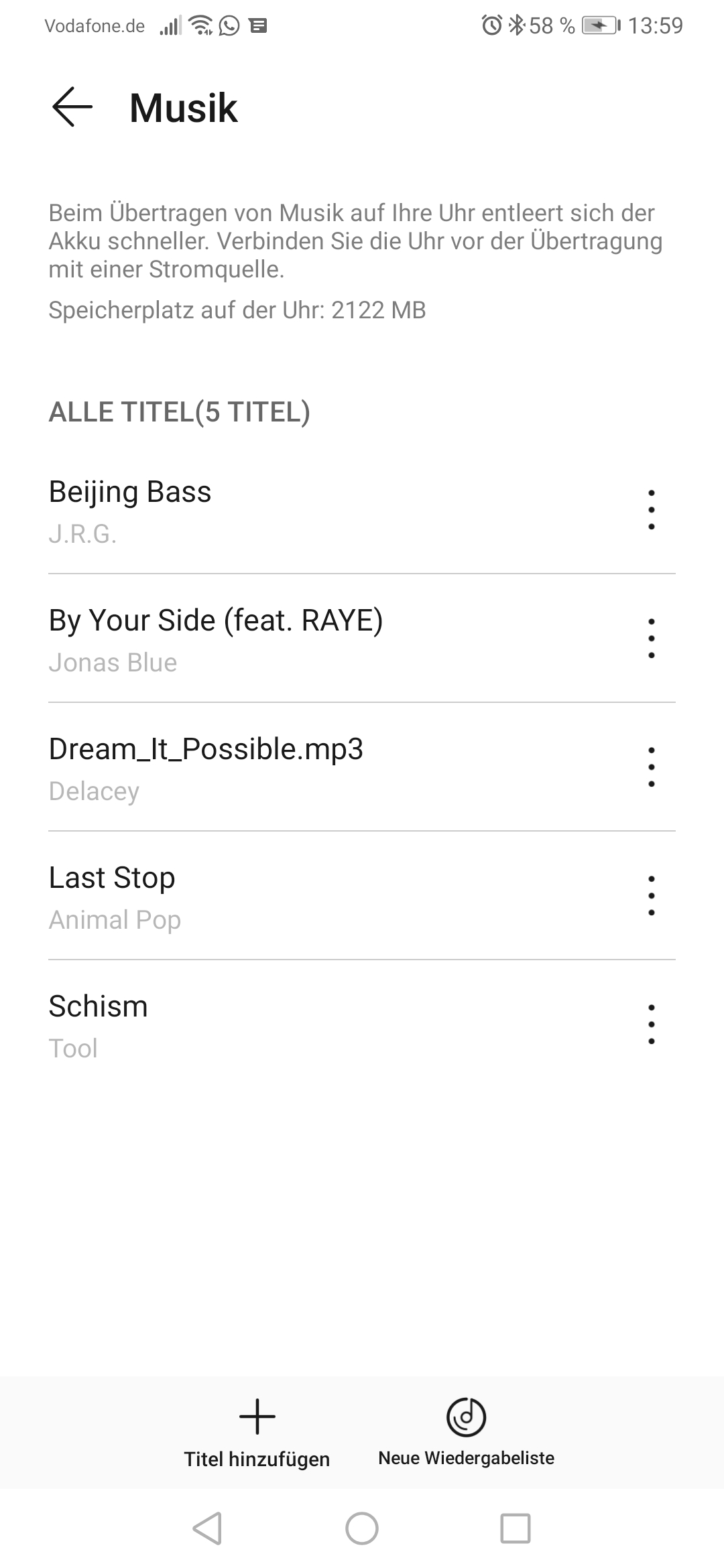Open the three-dot menu for Last Stop
Screen dimensions: 724x1568
click(651, 896)
